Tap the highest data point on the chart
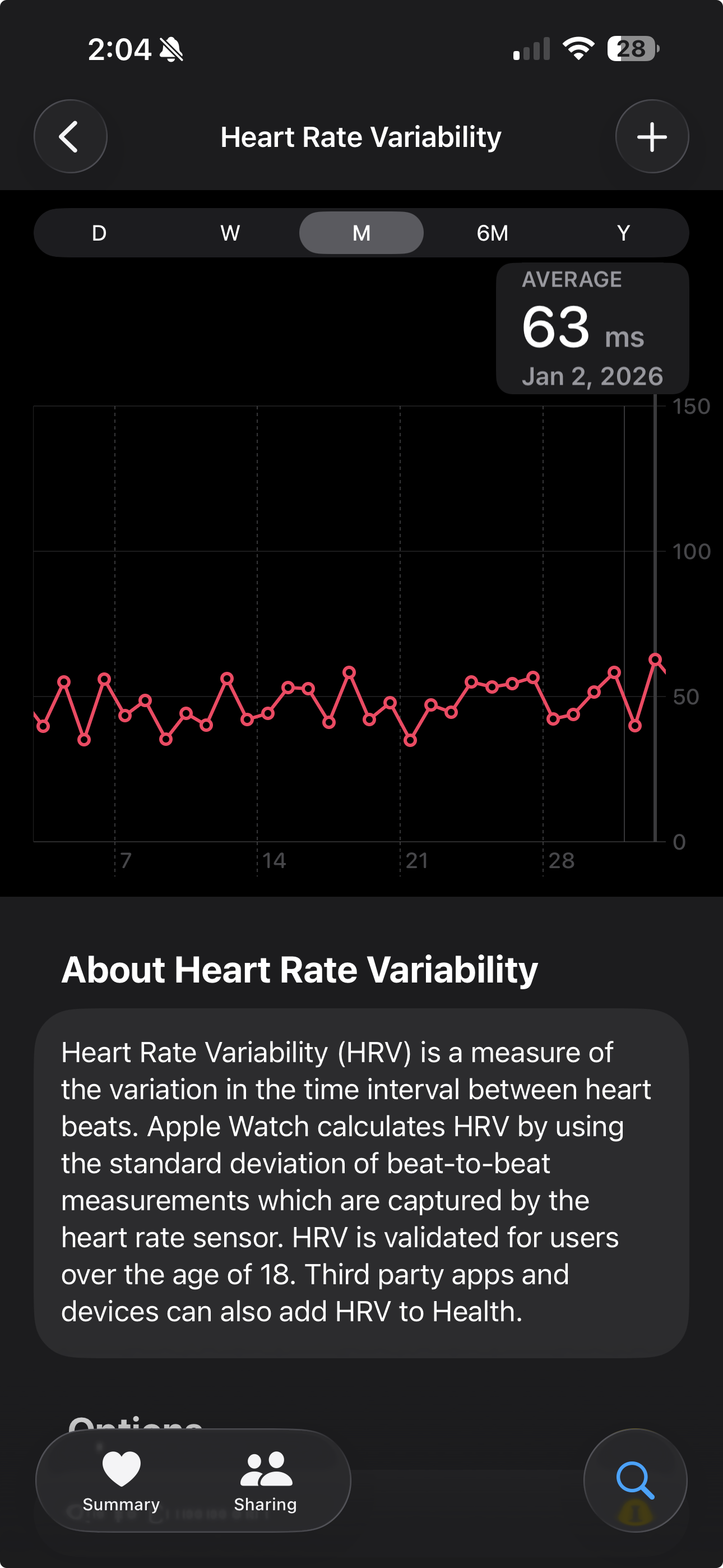Viewport: 723px width, 1568px height. click(655, 659)
